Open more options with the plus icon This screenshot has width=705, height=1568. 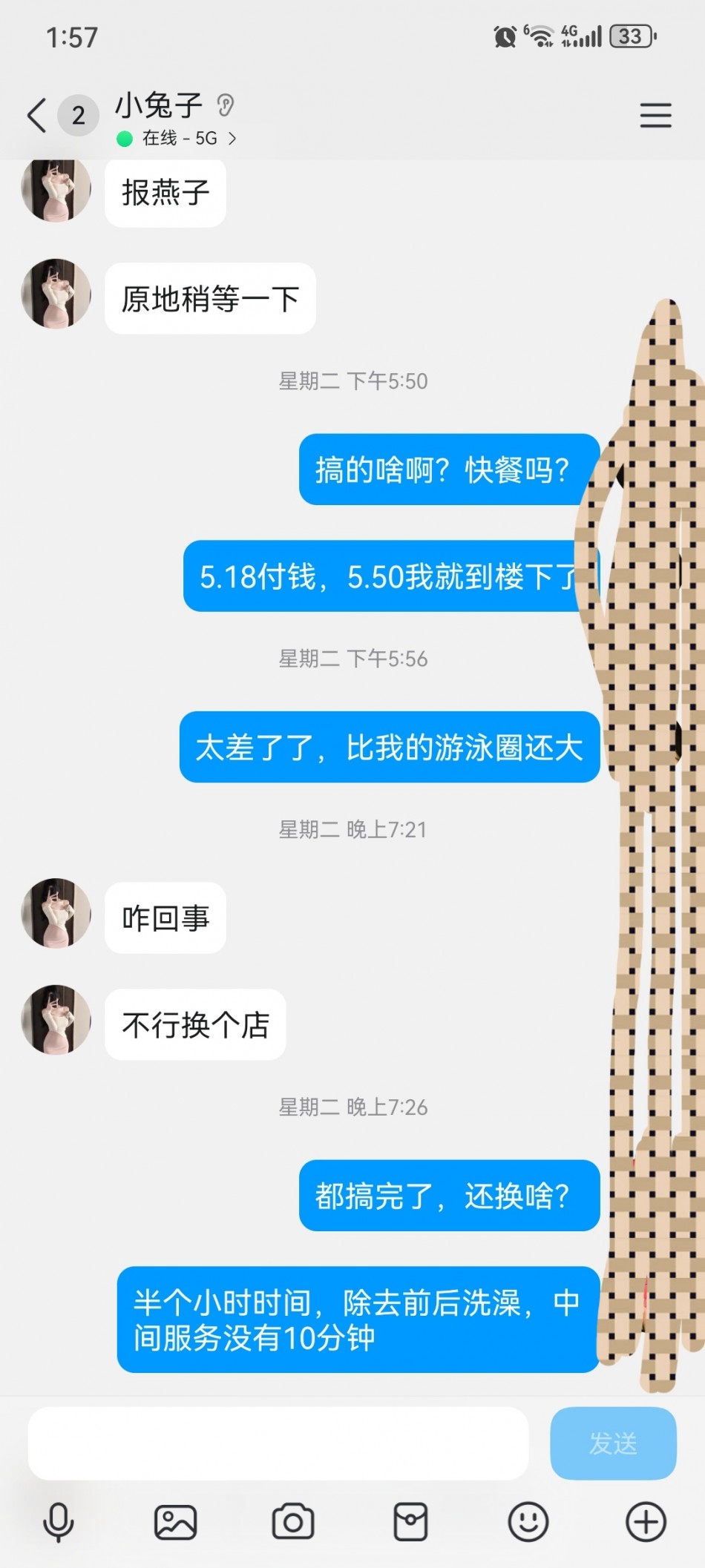tap(646, 1523)
